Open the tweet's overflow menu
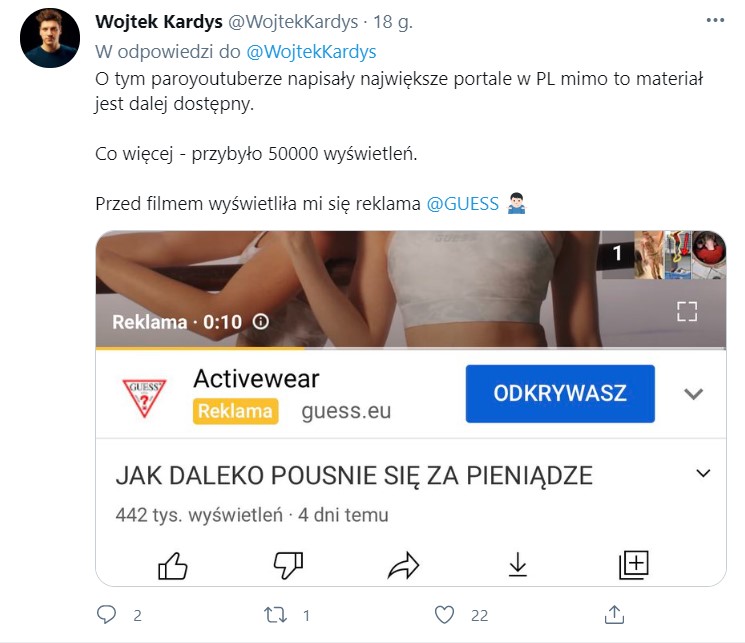 714,20
